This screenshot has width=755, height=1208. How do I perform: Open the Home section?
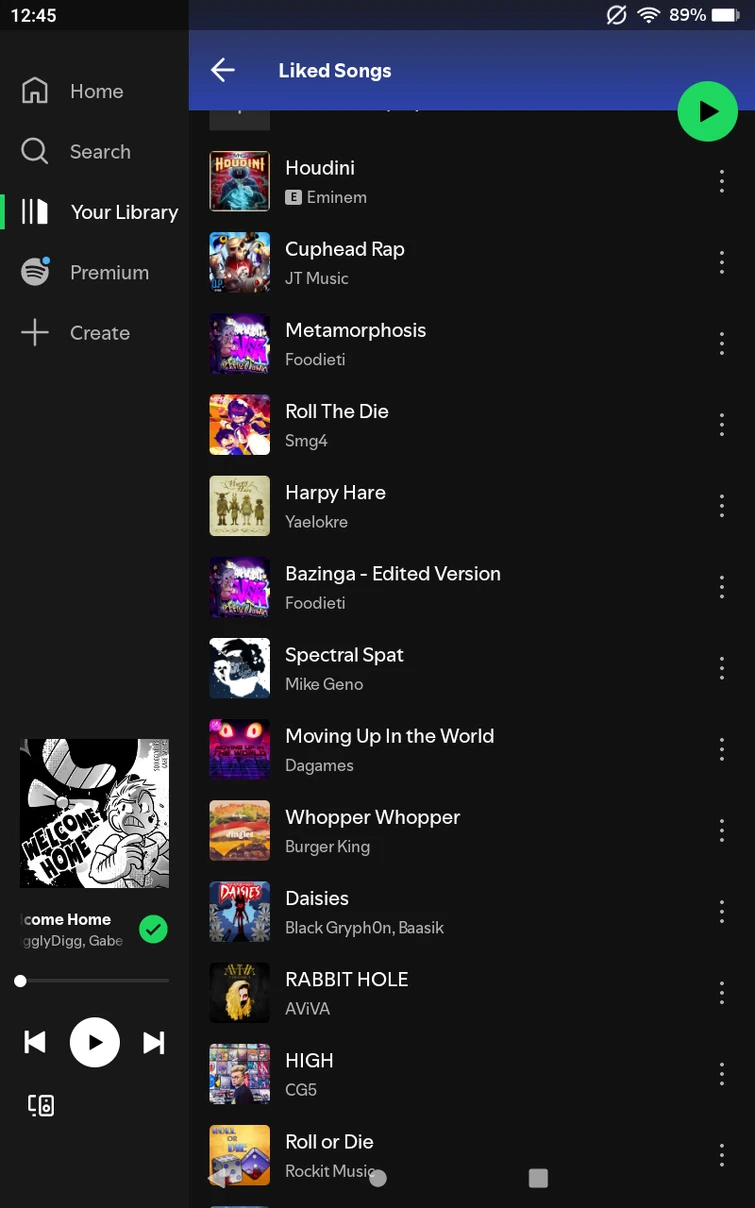click(96, 91)
